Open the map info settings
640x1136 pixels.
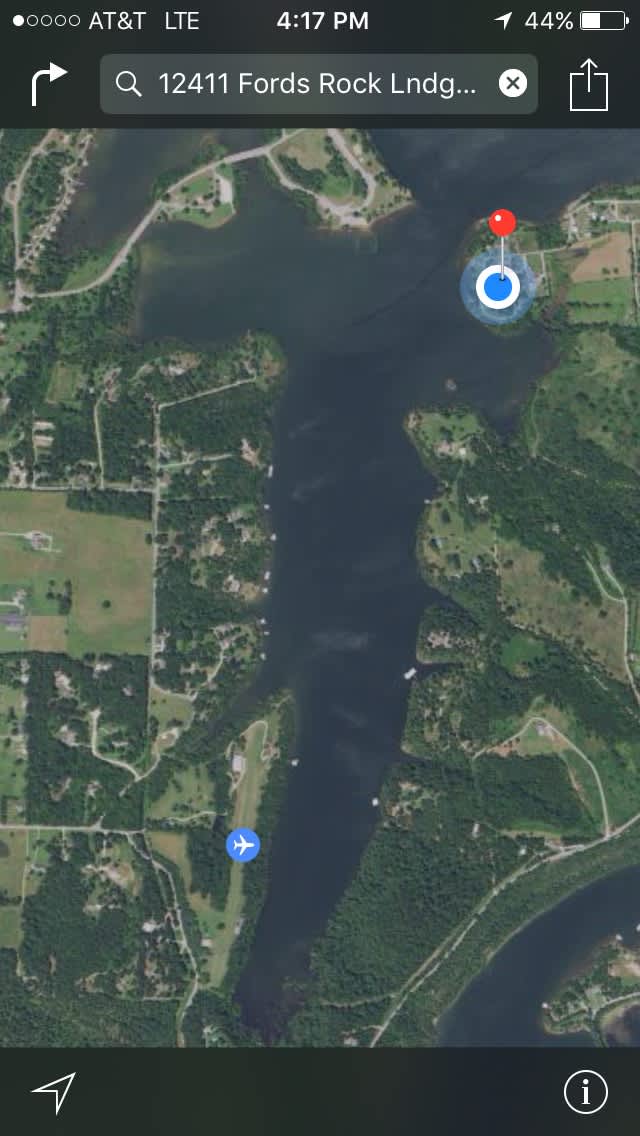click(x=585, y=1091)
